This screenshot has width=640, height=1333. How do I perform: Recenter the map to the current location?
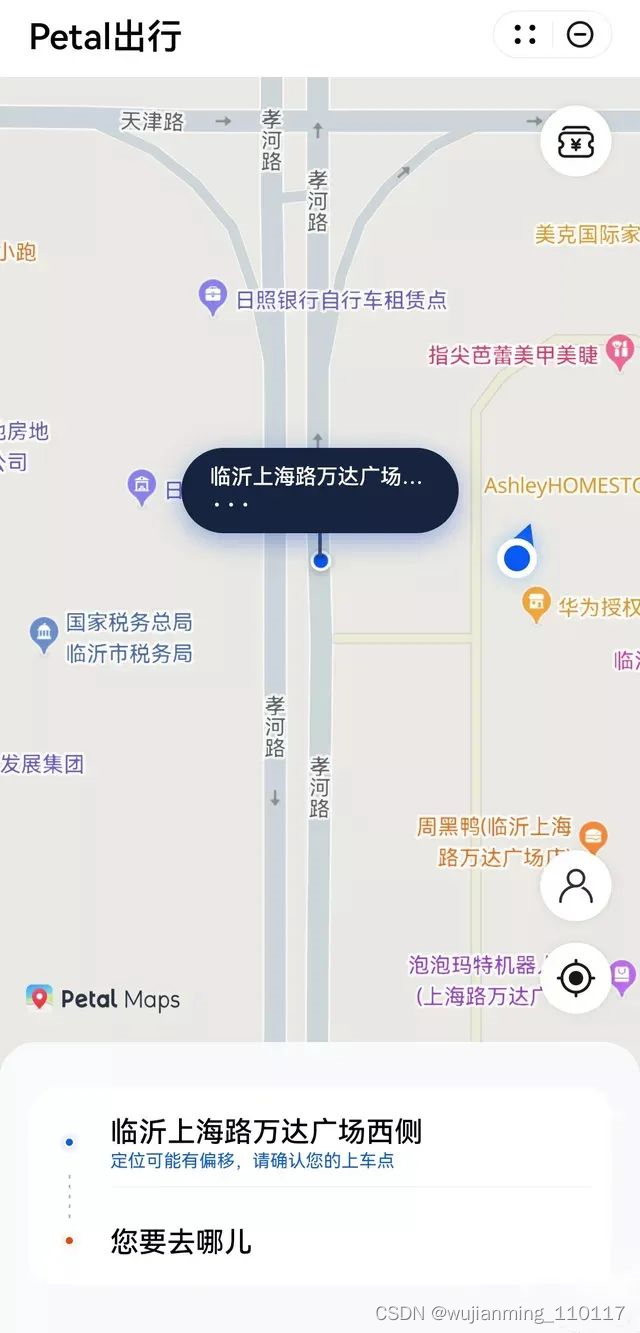tap(575, 978)
